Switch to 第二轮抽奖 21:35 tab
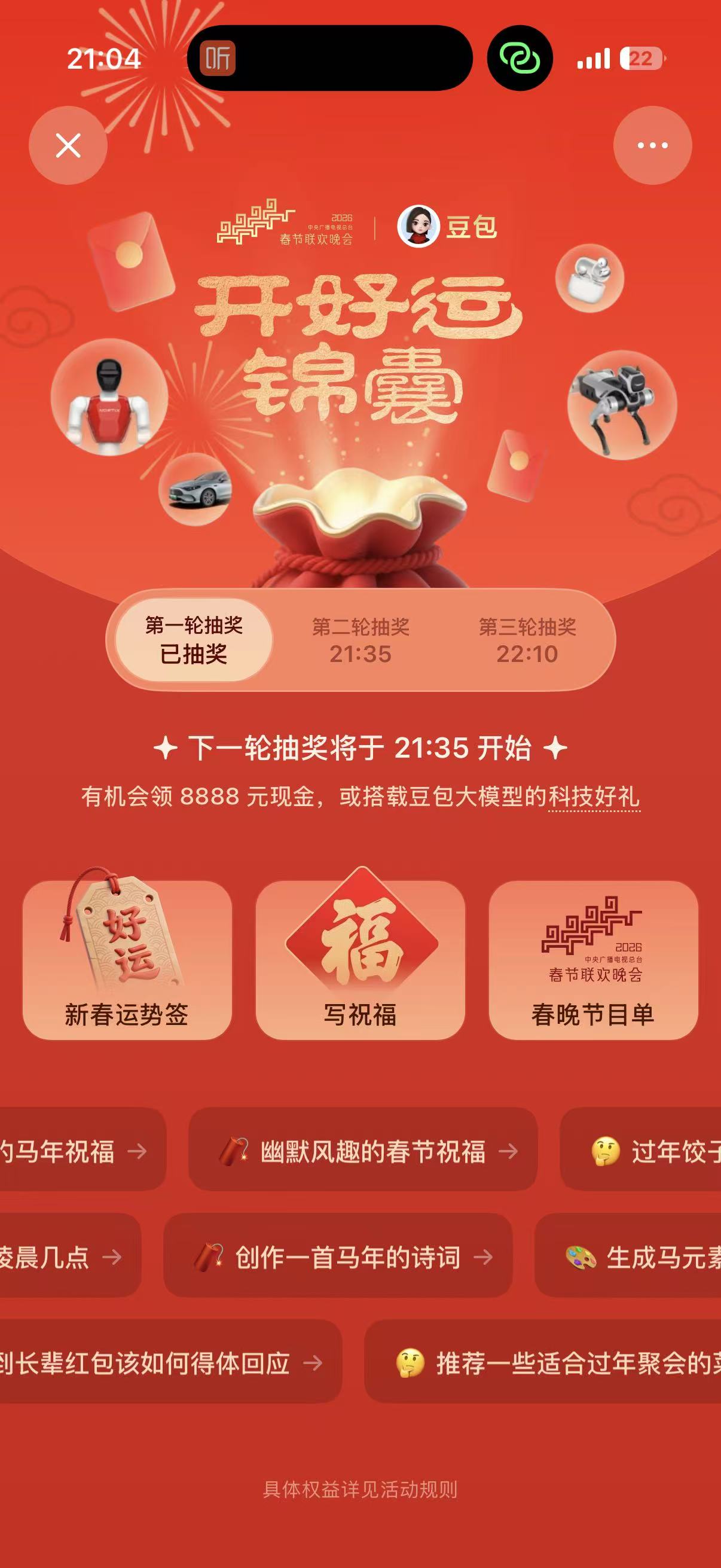 (x=360, y=640)
